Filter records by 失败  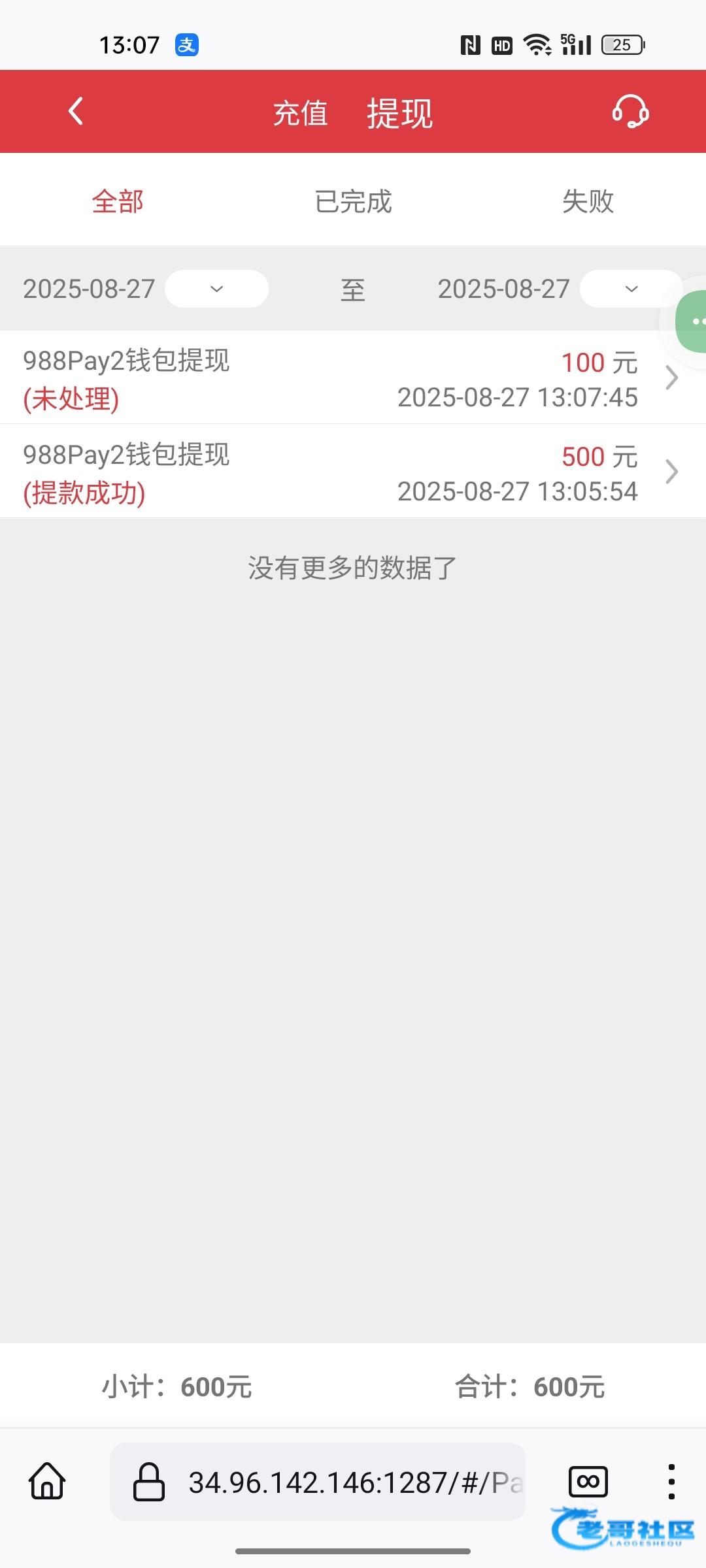(x=588, y=201)
